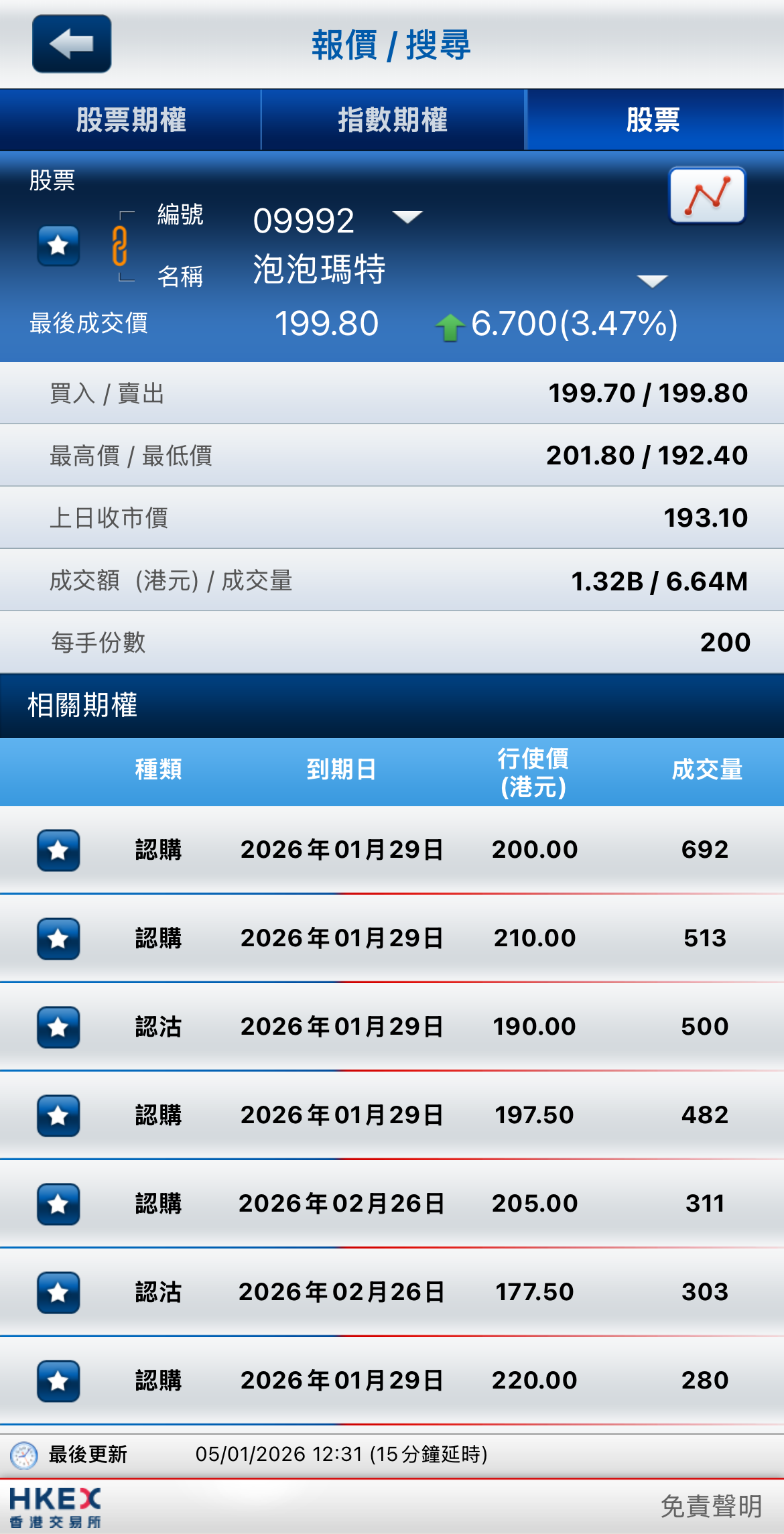784x1534 pixels.
Task: Favourite the 認購 option with strike 197.50
Action: [x=58, y=1116]
